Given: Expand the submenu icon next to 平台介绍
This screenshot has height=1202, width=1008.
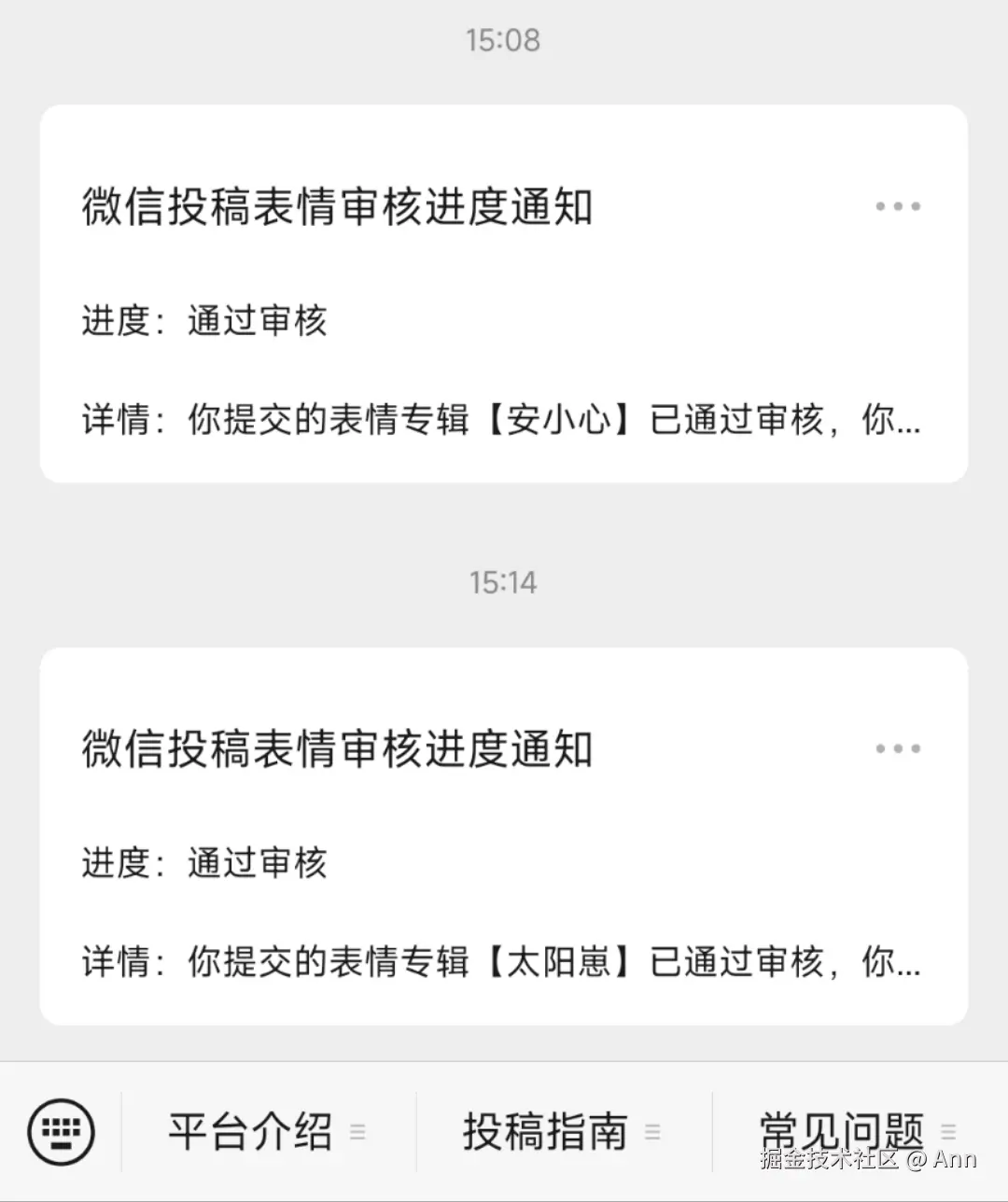Looking at the screenshot, I should (359, 1132).
